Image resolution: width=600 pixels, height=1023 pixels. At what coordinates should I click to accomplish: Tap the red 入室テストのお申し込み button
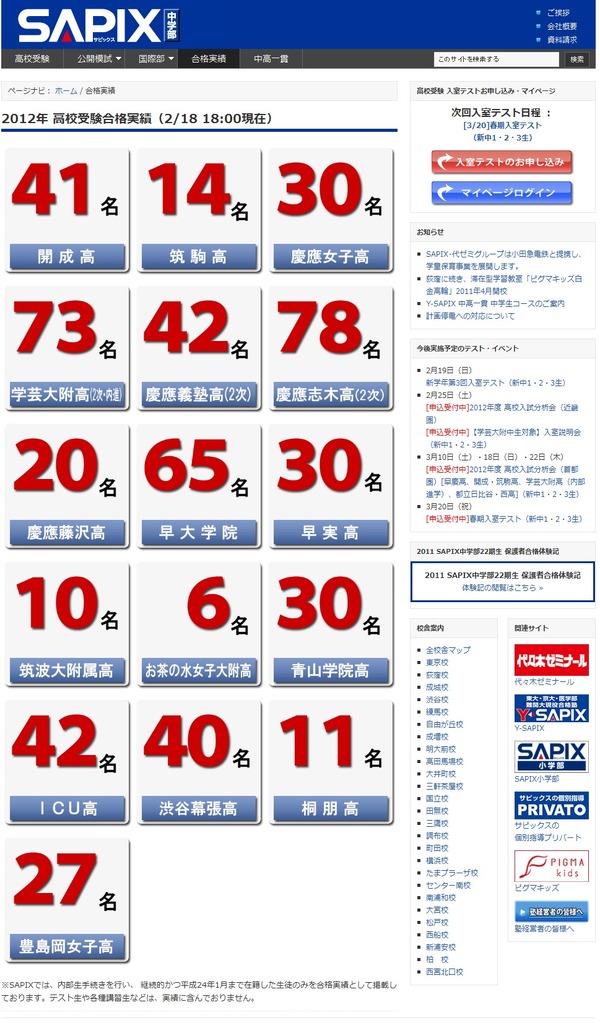click(501, 161)
